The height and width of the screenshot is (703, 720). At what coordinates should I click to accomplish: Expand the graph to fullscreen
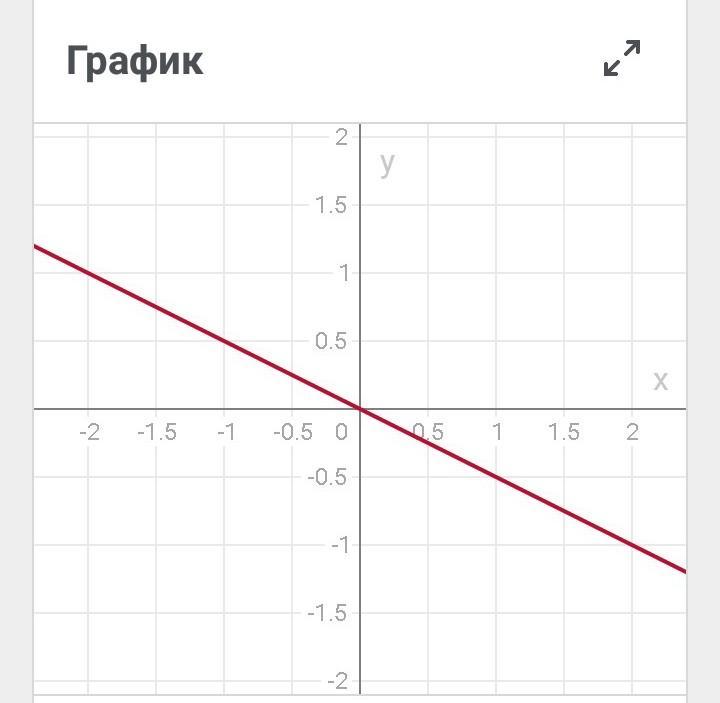622,59
